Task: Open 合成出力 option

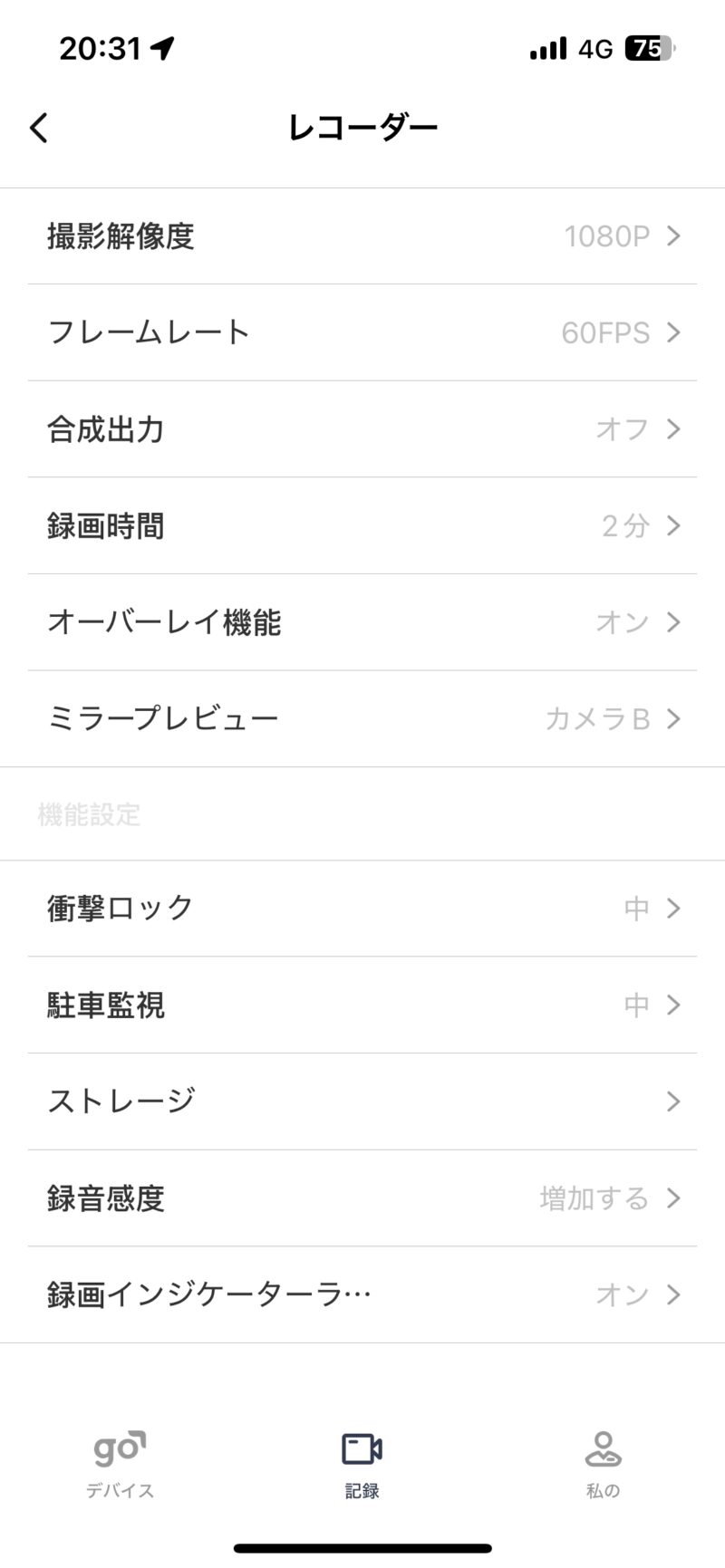Action: (362, 429)
